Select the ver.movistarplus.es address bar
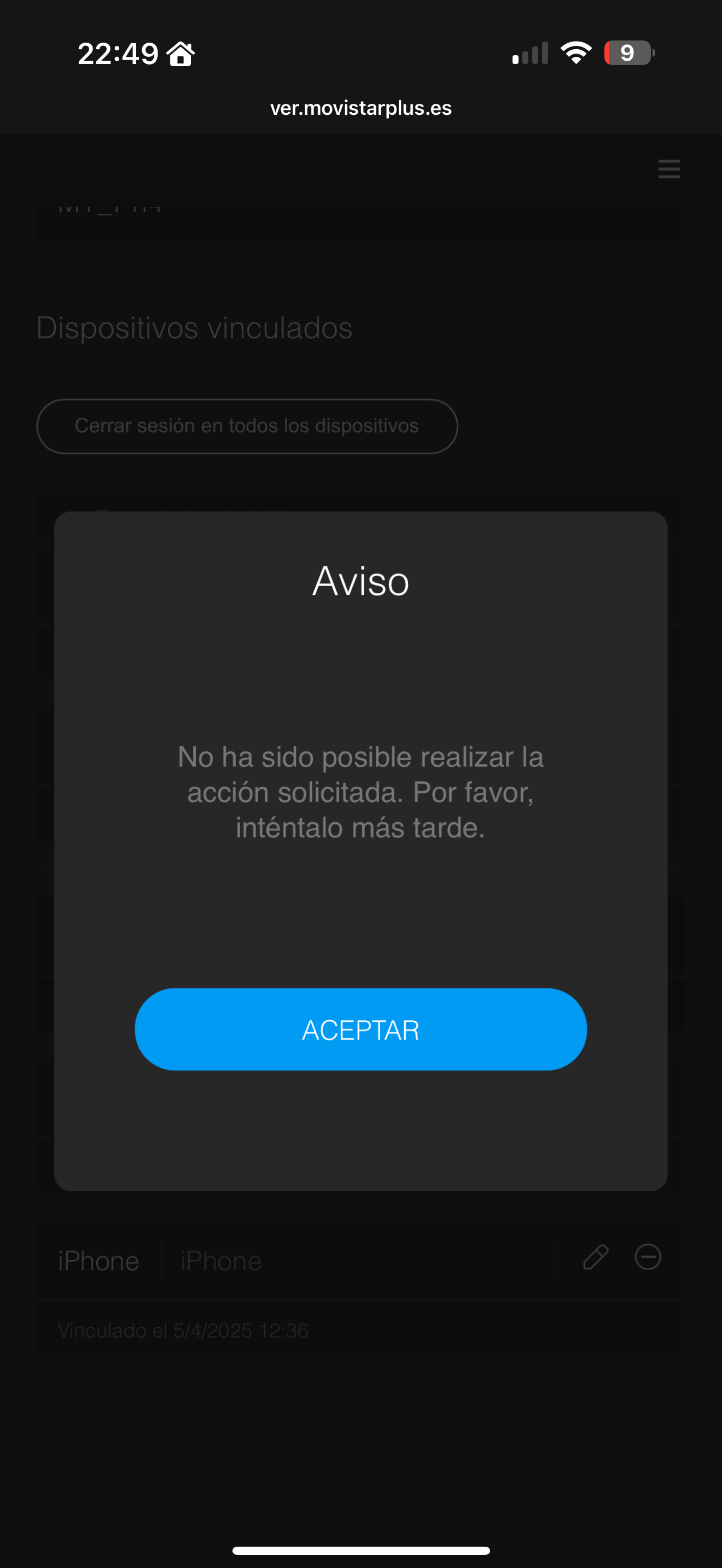 361,108
